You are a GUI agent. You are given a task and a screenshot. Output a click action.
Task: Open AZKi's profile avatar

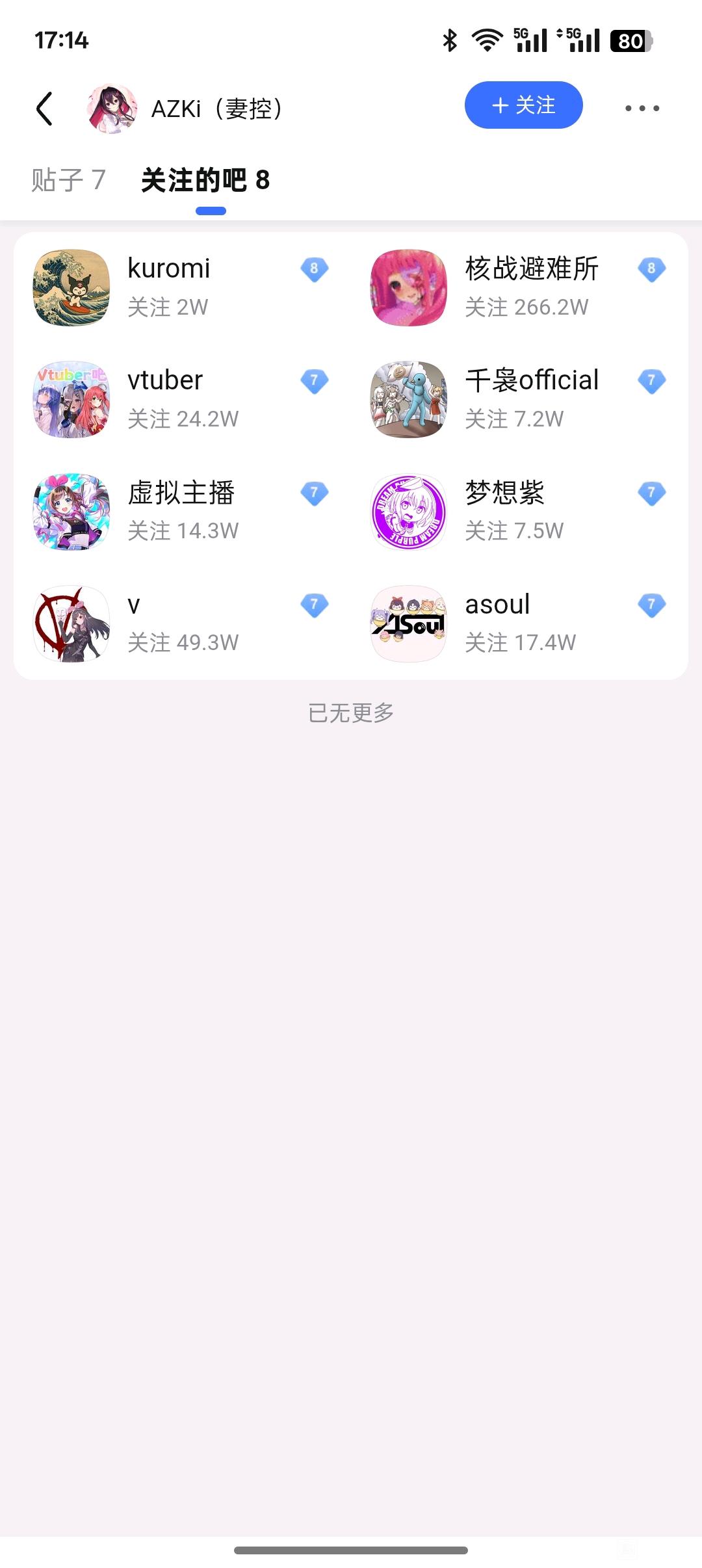coord(112,108)
